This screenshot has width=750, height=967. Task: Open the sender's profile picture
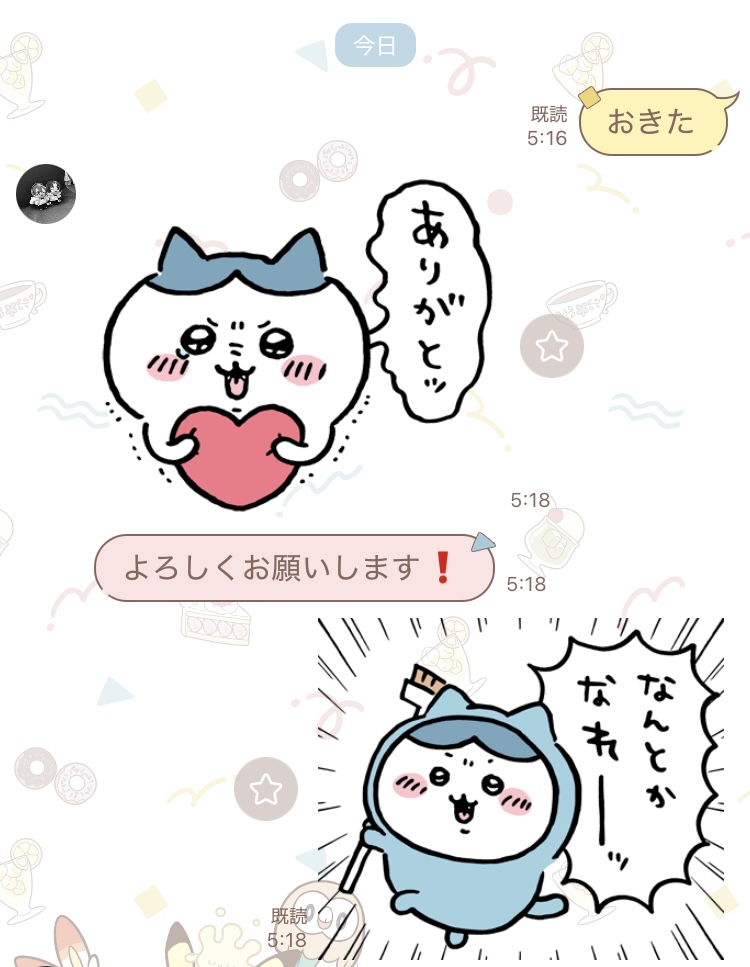tap(46, 193)
